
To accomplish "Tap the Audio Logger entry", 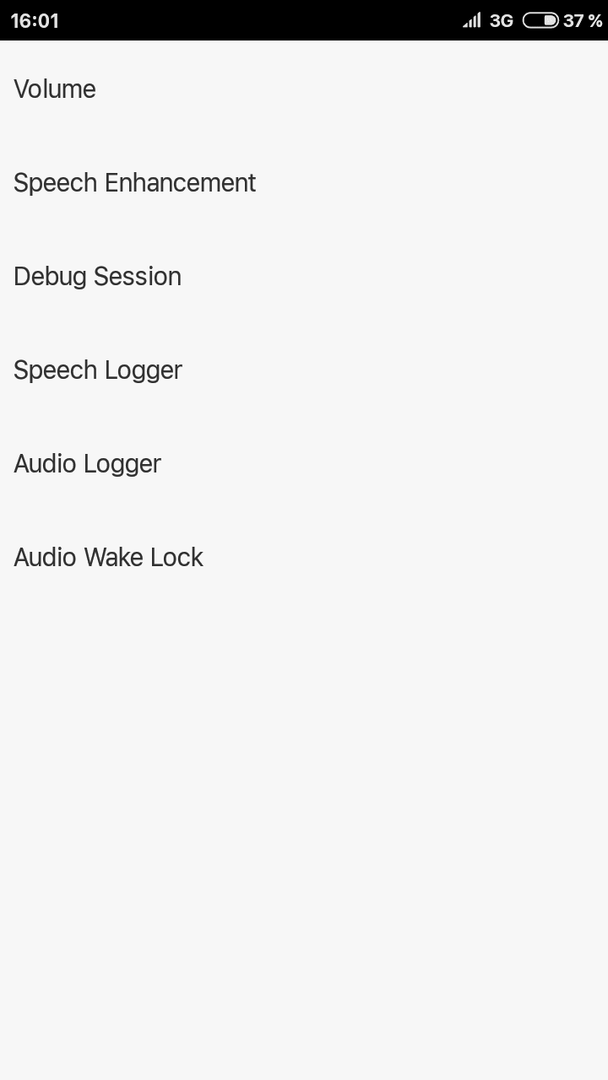I will [x=304, y=464].
